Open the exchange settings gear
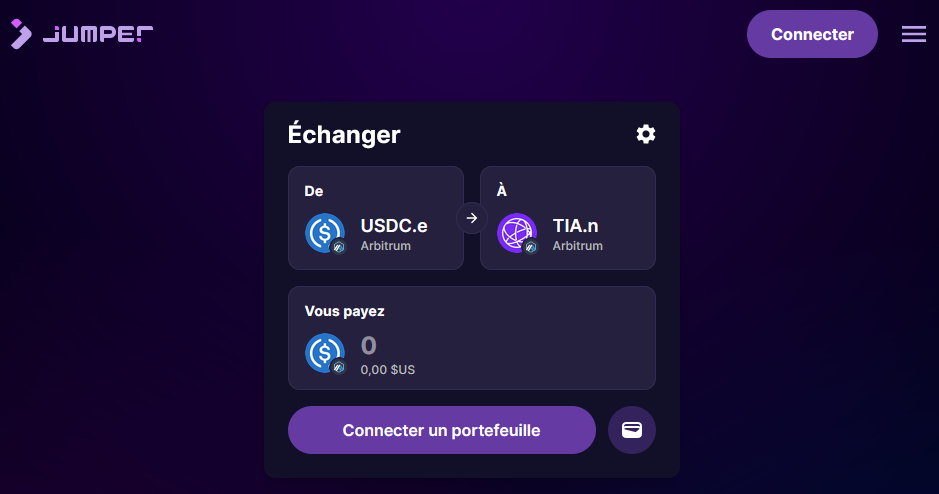Image resolution: width=939 pixels, height=494 pixels. (x=646, y=134)
